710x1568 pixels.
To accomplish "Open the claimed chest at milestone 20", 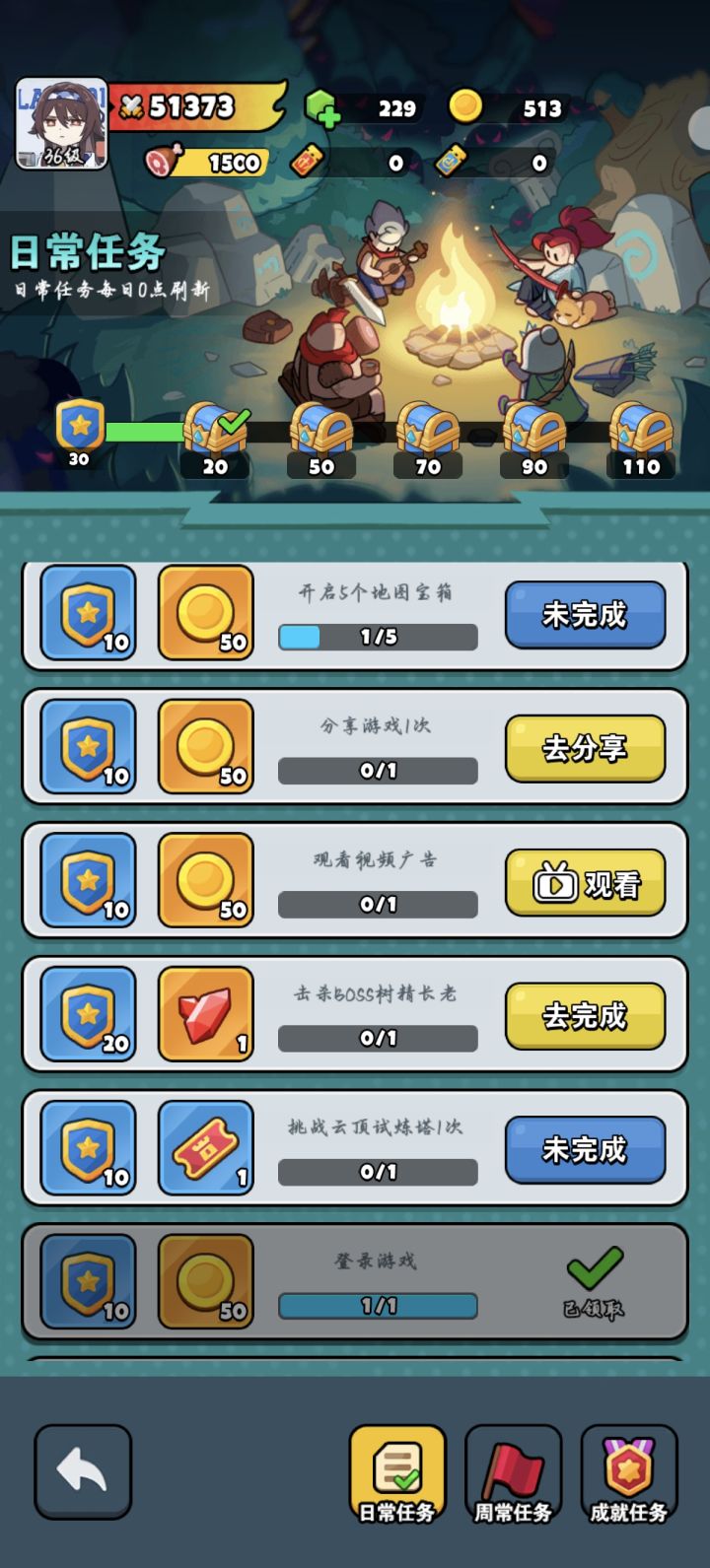I will [x=215, y=429].
